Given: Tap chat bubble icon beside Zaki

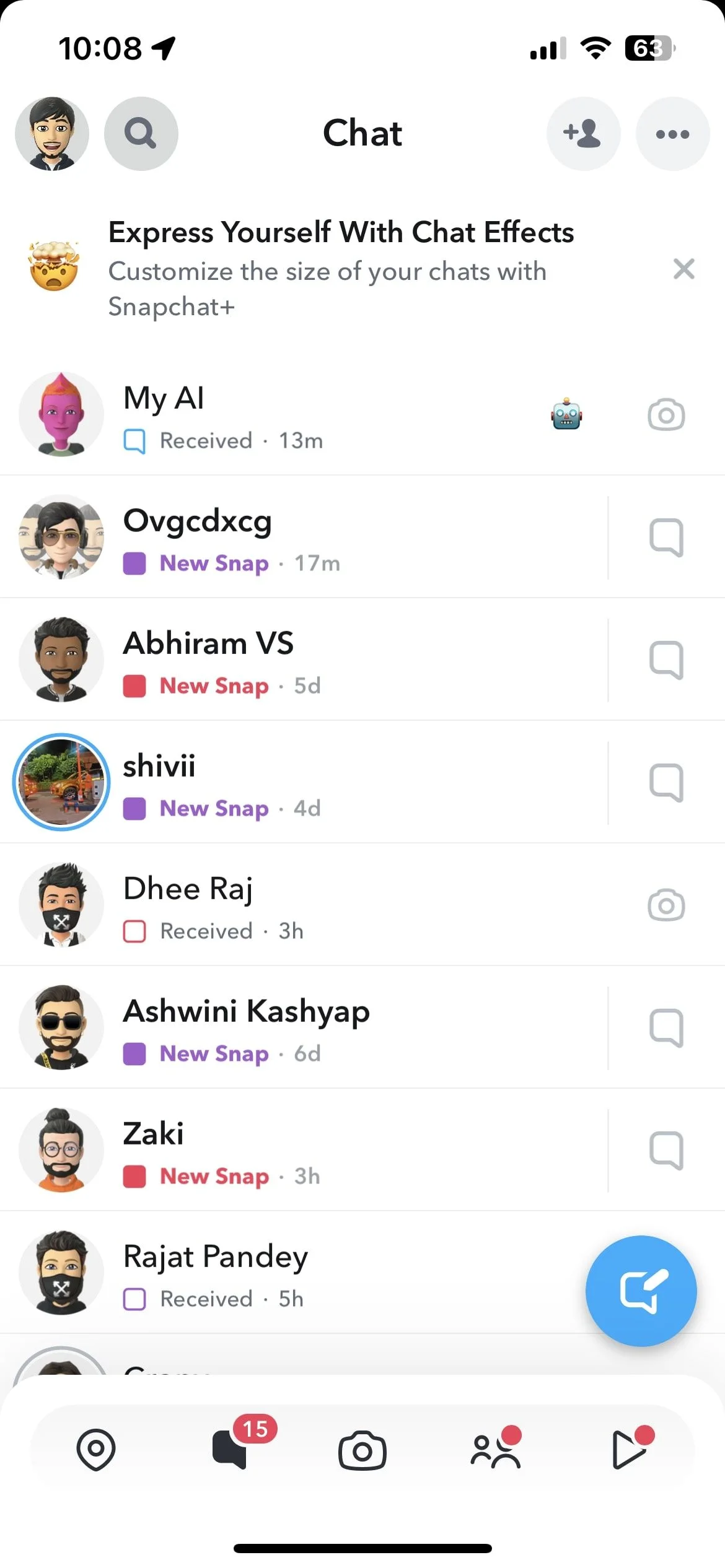Looking at the screenshot, I should [x=666, y=1151].
